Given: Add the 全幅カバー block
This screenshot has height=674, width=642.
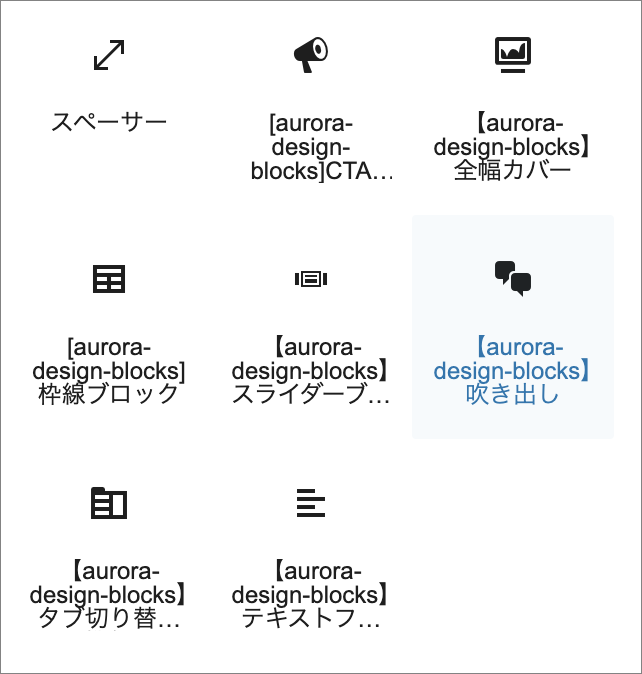Looking at the screenshot, I should pyautogui.click(x=513, y=105).
